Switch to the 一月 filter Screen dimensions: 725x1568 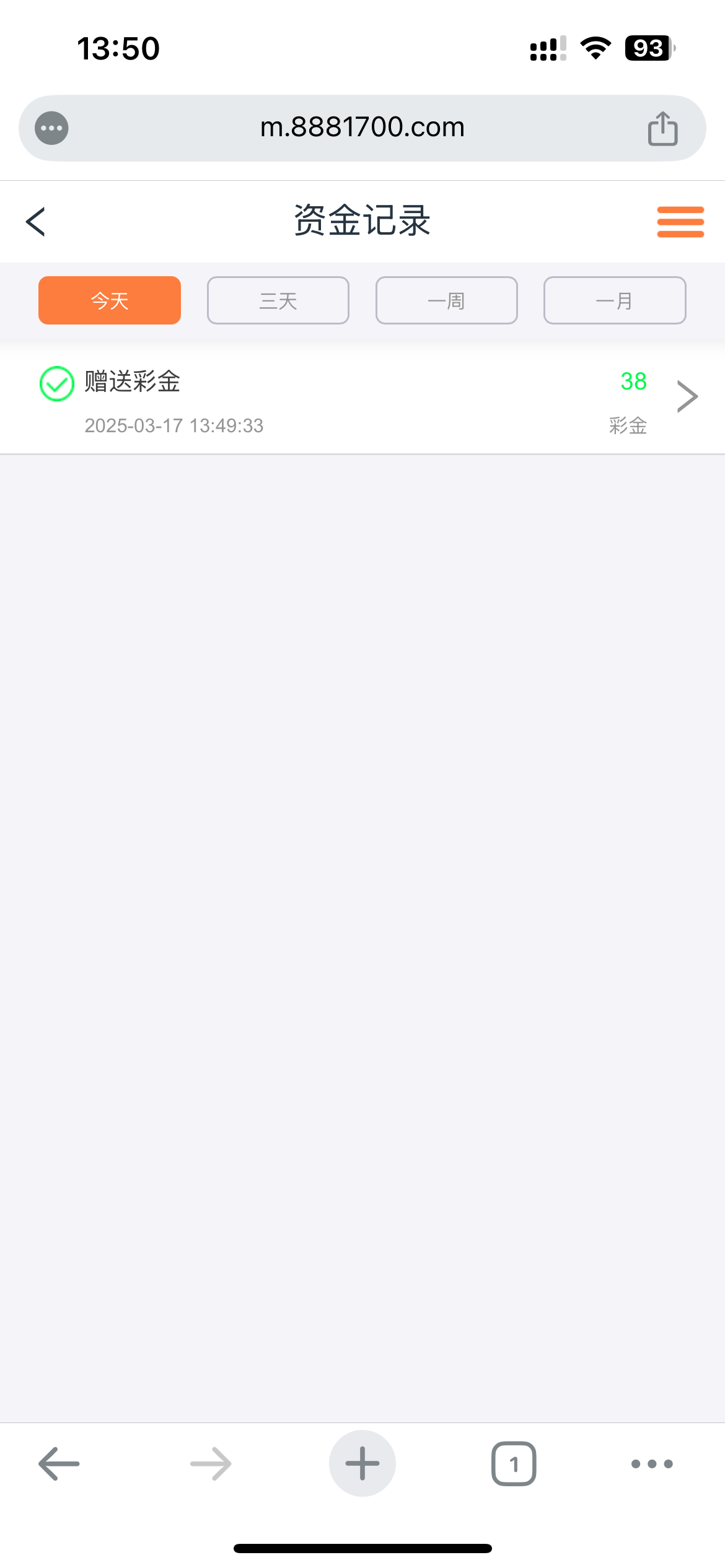[615, 300]
